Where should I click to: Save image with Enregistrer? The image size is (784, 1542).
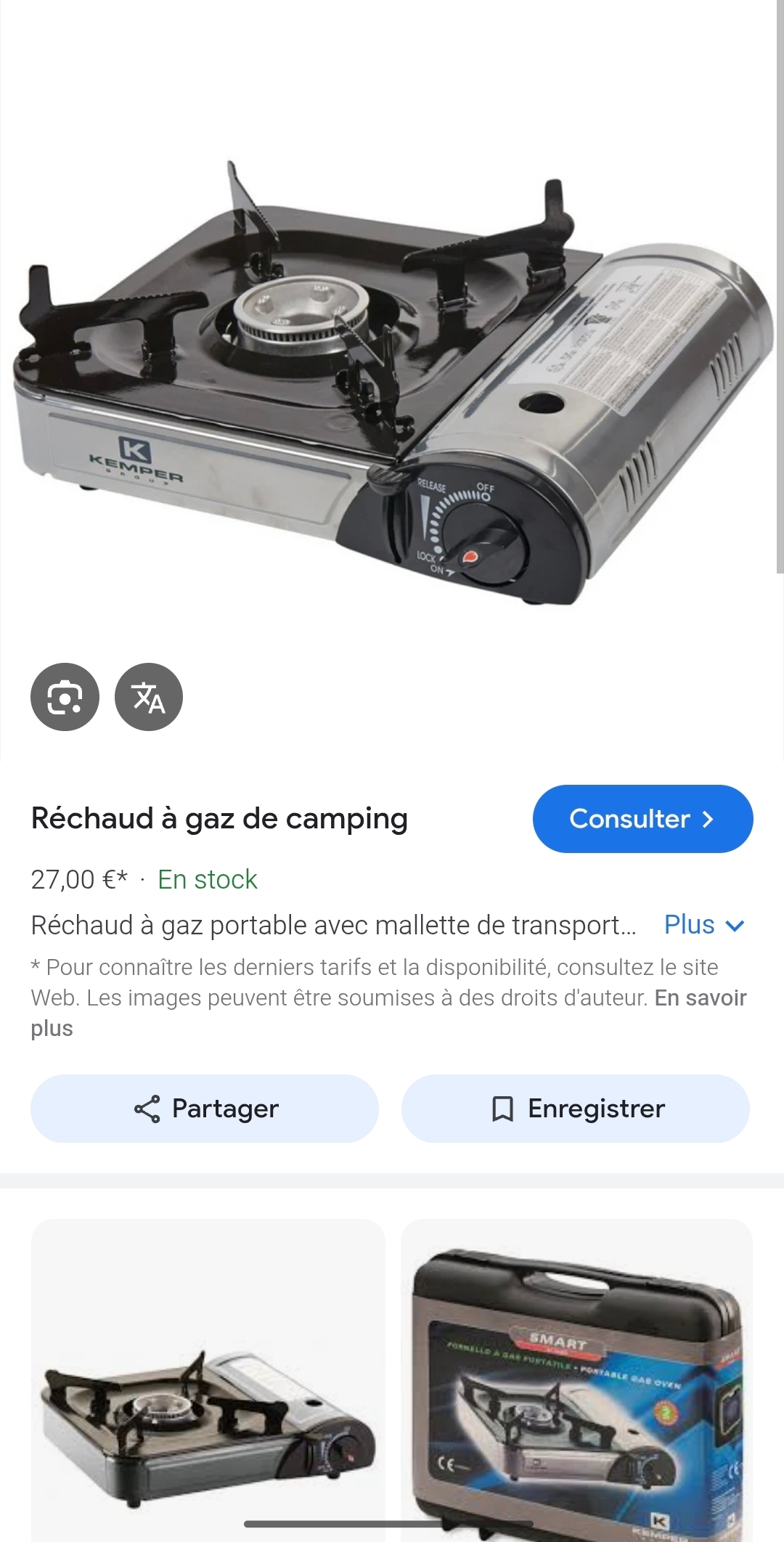pyautogui.click(x=576, y=1109)
